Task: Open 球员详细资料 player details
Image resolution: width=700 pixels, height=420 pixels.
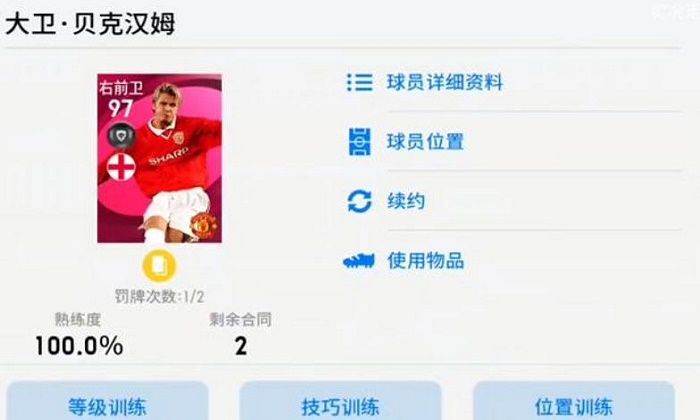Action: [443, 83]
